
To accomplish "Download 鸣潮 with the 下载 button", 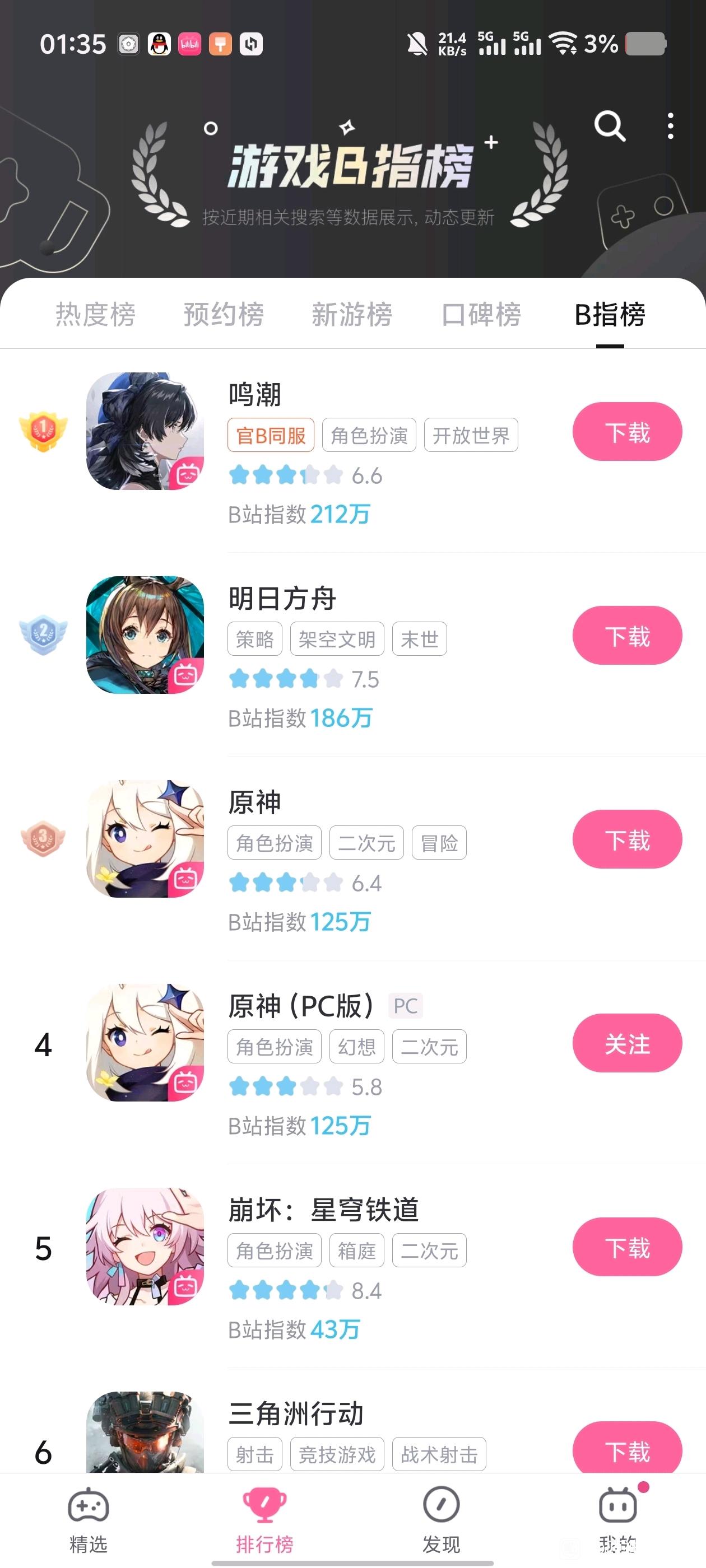I will coord(627,432).
